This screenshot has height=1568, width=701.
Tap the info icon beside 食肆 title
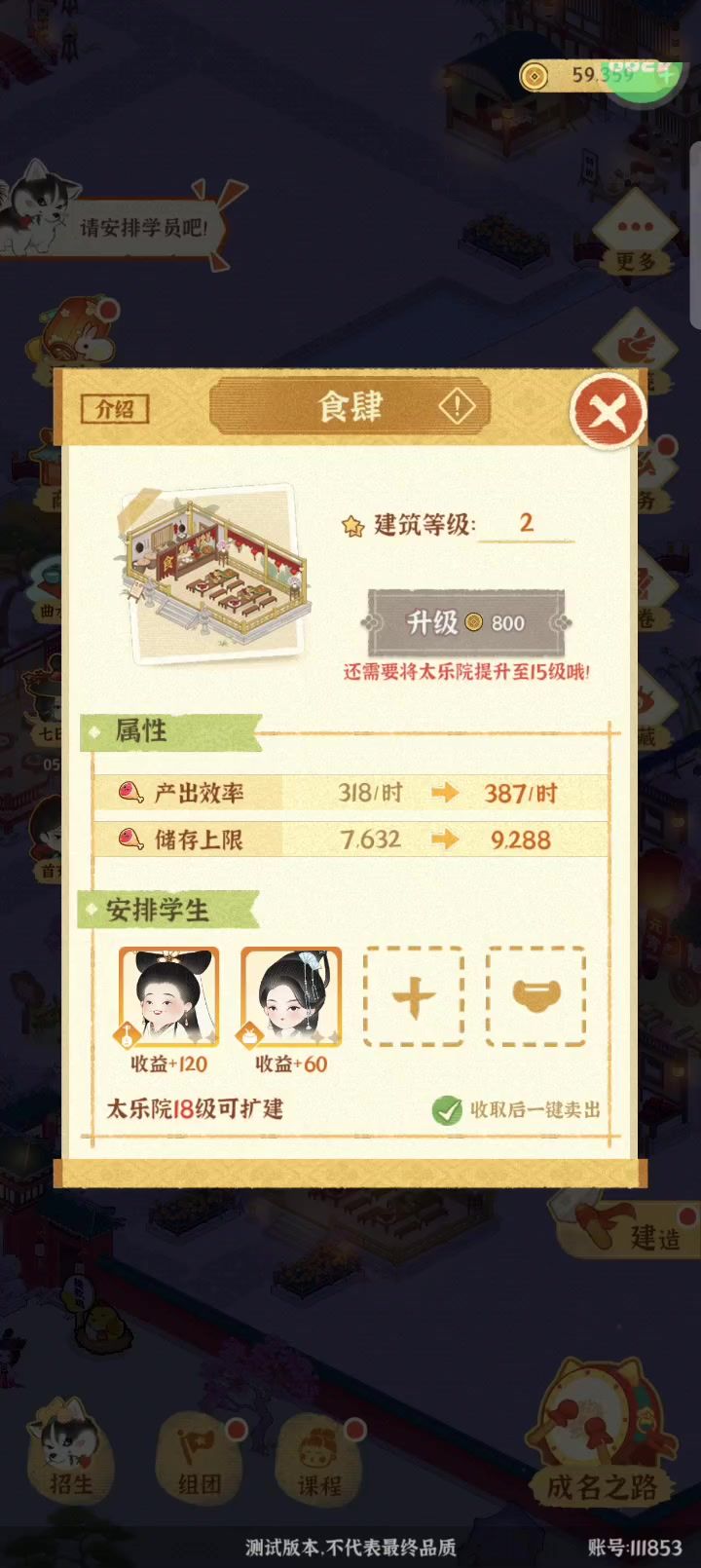click(x=457, y=406)
